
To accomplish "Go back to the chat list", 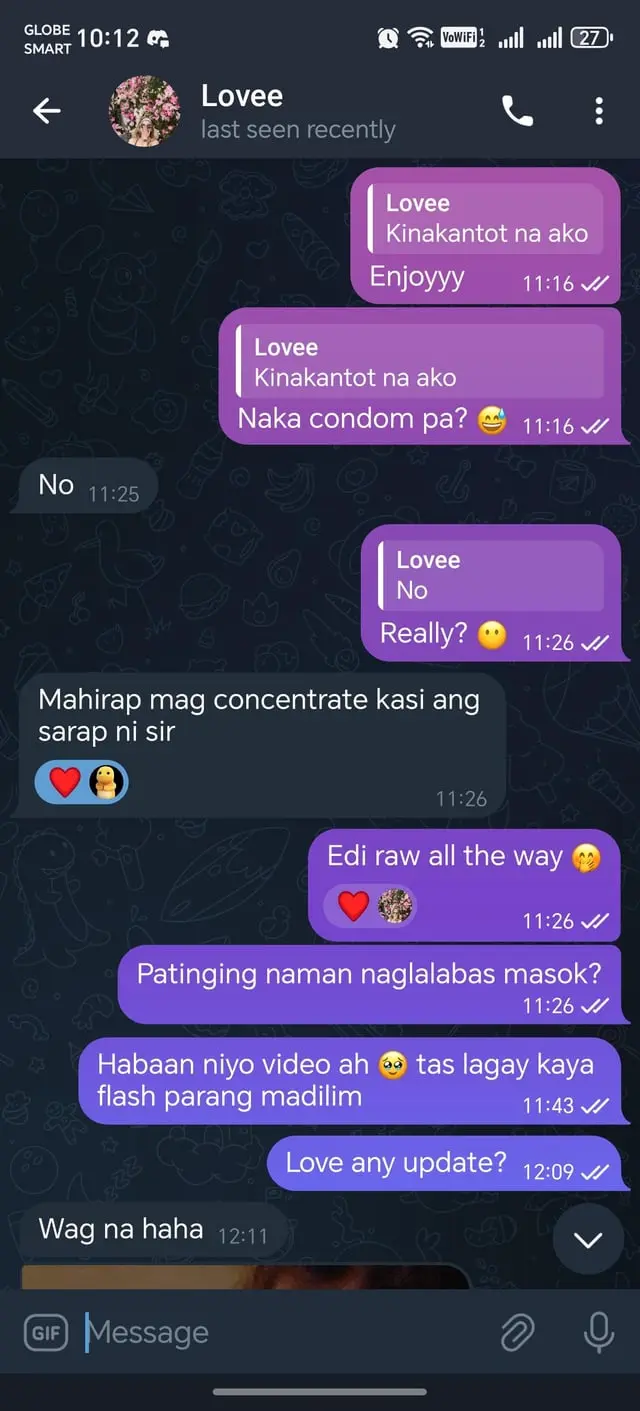I will pos(47,111).
